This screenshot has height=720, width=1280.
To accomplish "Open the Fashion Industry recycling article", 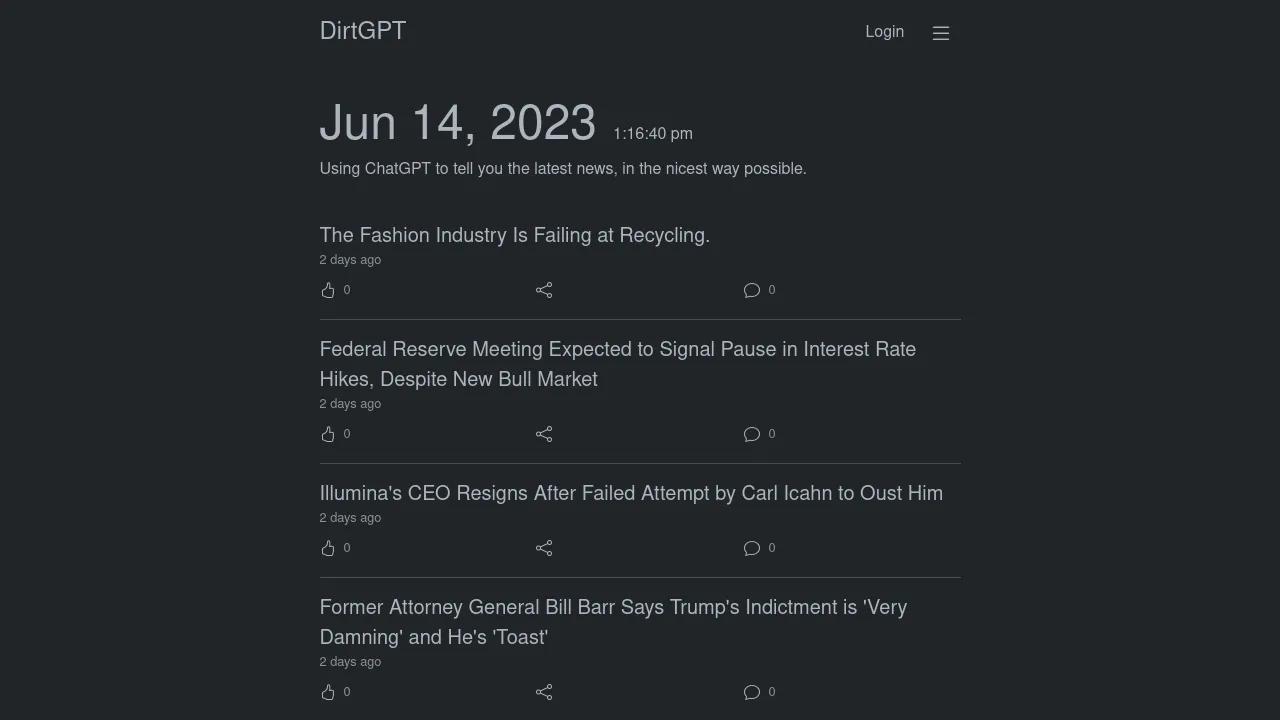I will [514, 235].
